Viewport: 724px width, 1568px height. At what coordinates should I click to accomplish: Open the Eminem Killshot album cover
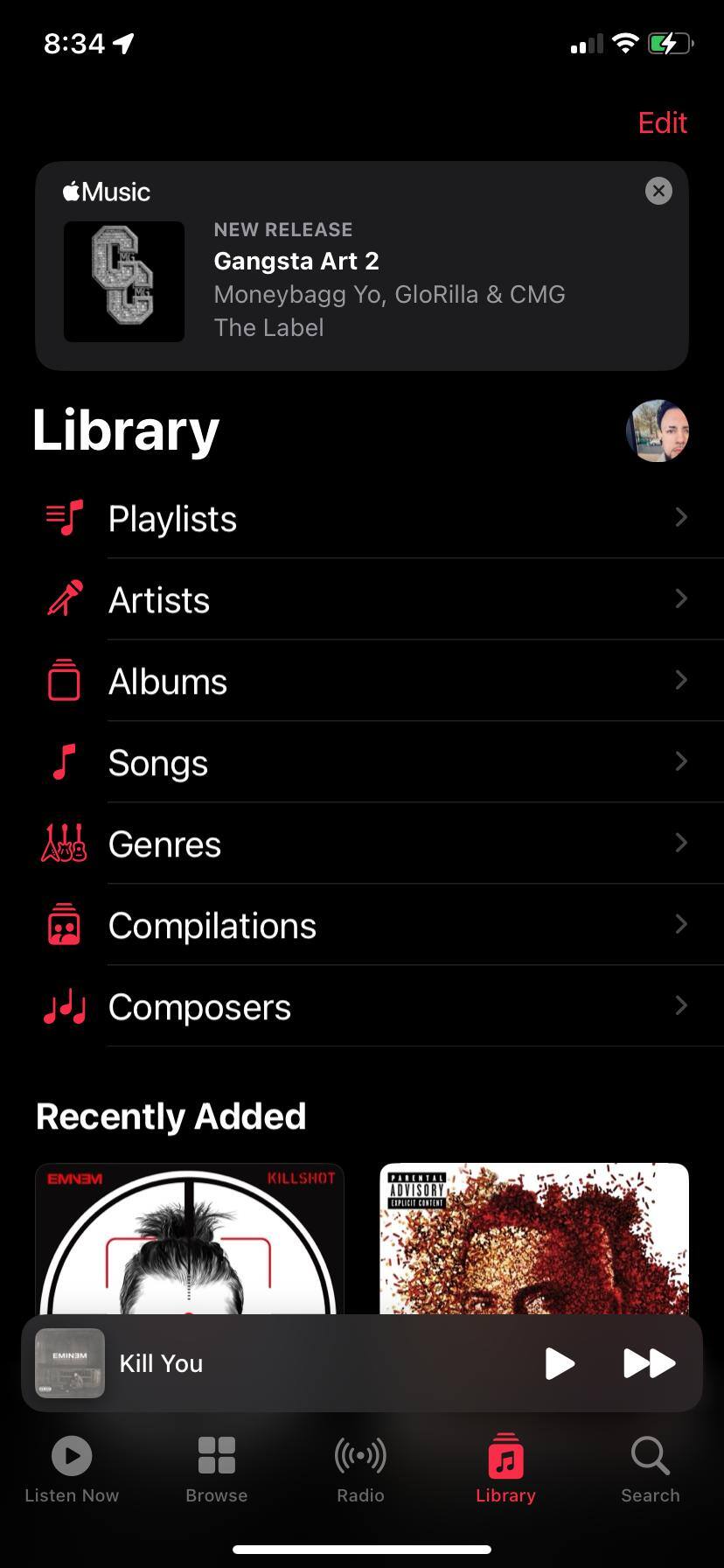[189, 1238]
